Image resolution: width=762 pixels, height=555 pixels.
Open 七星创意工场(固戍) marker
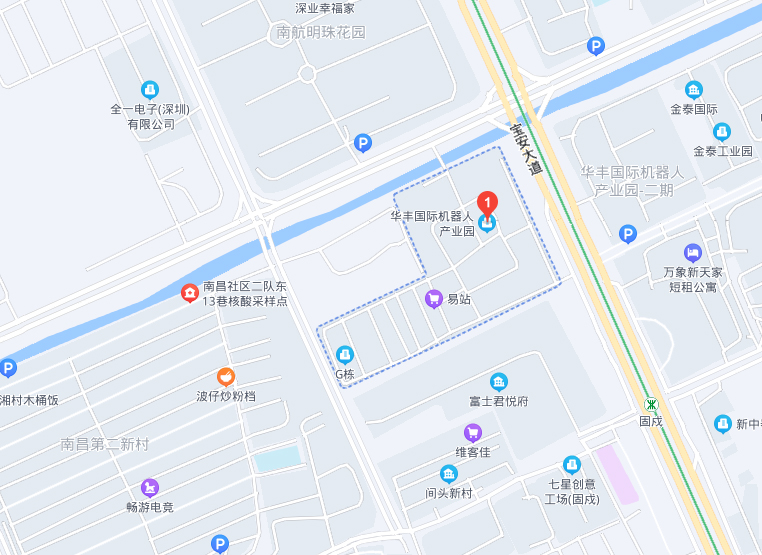point(571,465)
